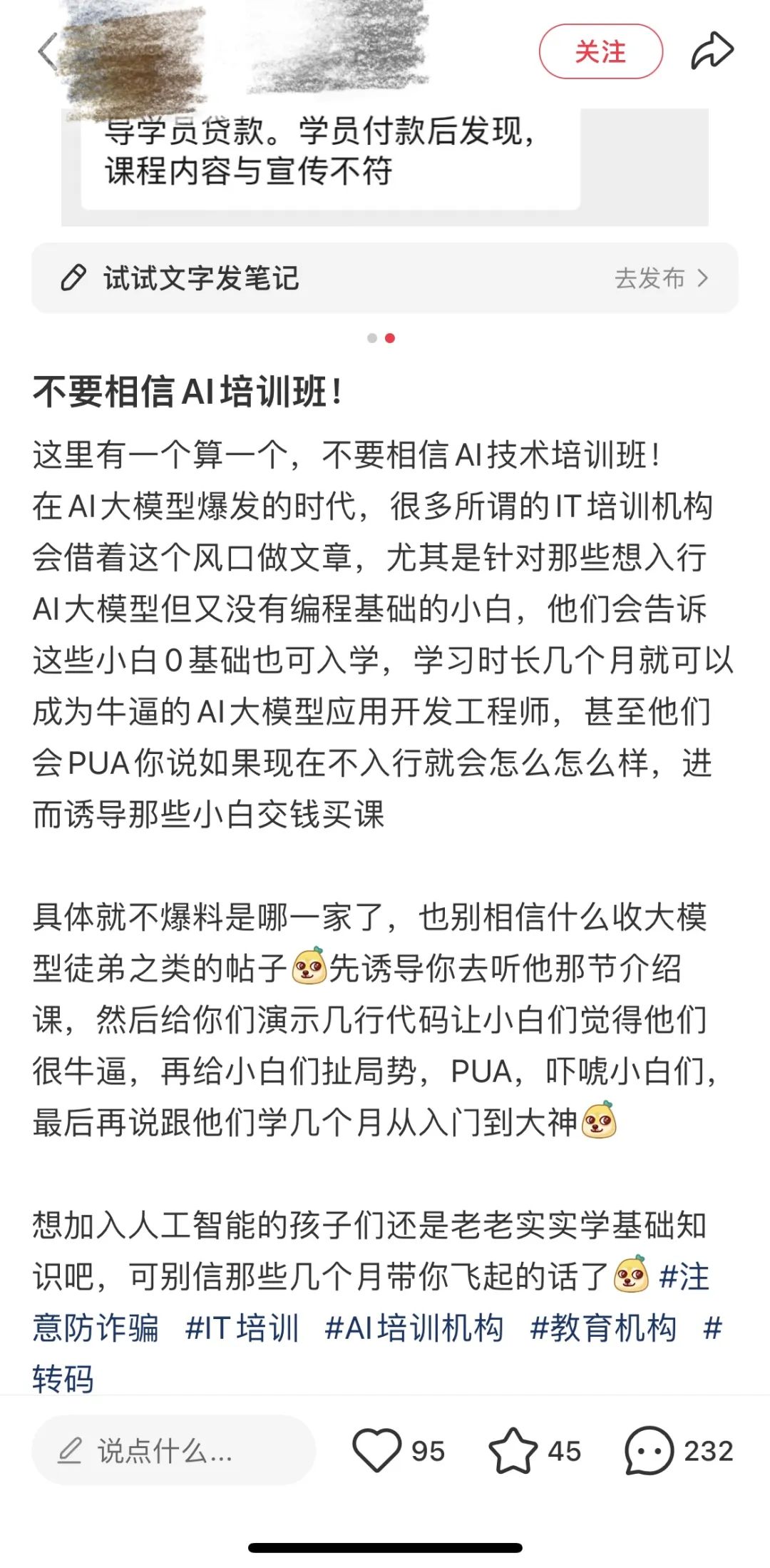Follow the author via 关注 button
770x1568 pixels.
coord(600,51)
